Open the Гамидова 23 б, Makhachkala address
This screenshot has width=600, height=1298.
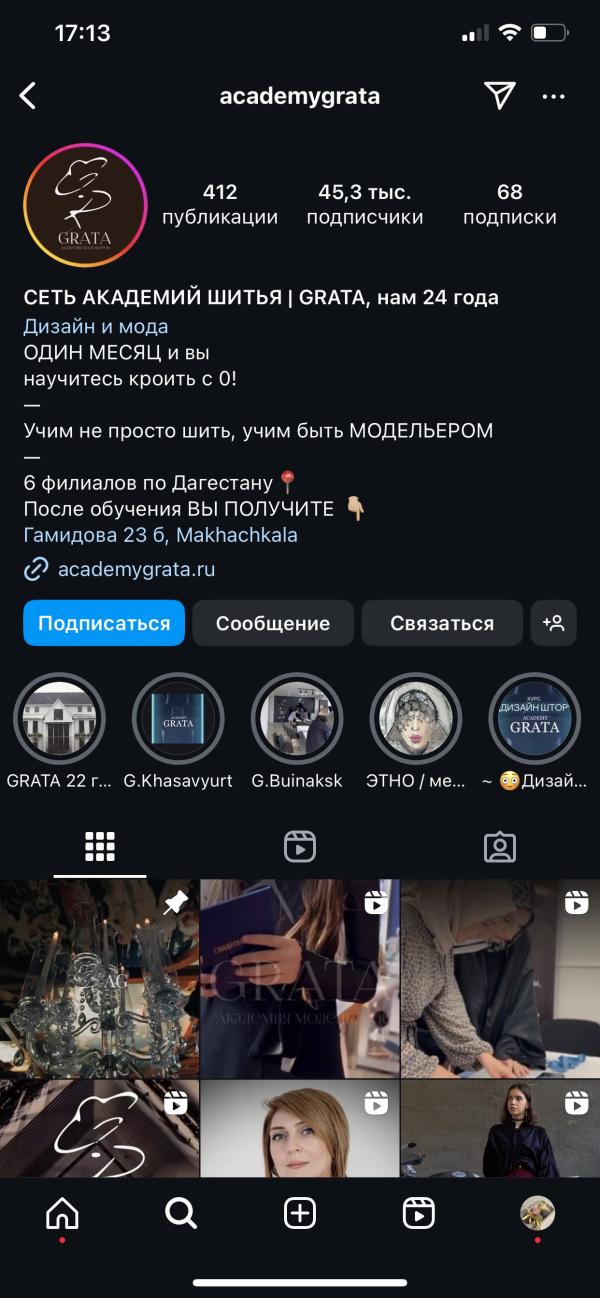pyautogui.click(x=160, y=535)
